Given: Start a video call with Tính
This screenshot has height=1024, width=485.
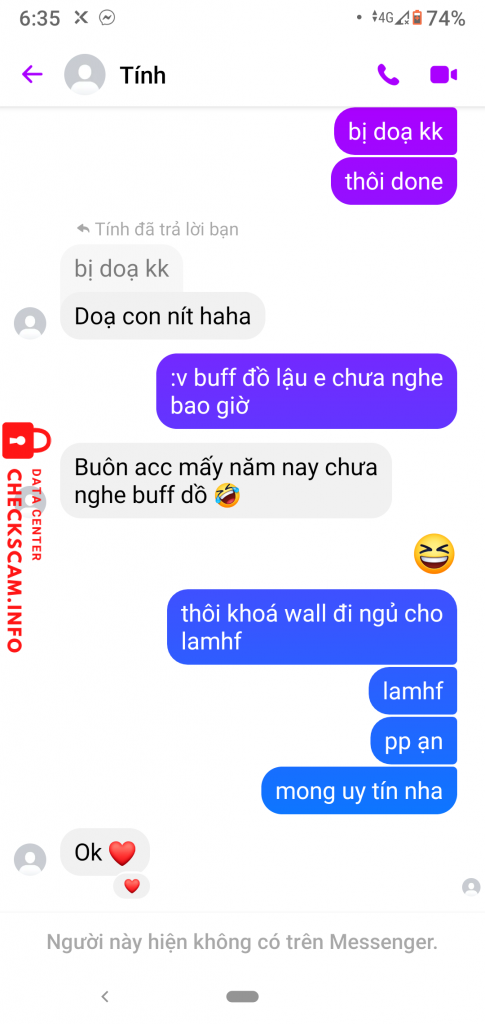Looking at the screenshot, I should 443,74.
